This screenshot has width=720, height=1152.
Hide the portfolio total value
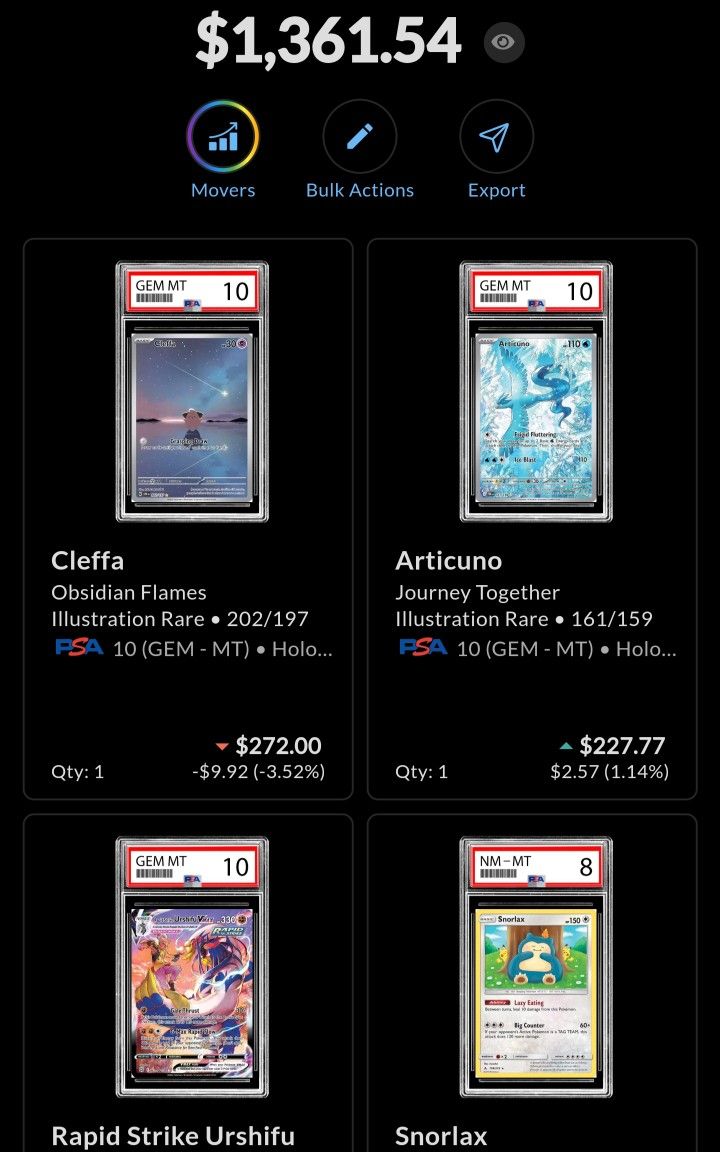(x=504, y=42)
